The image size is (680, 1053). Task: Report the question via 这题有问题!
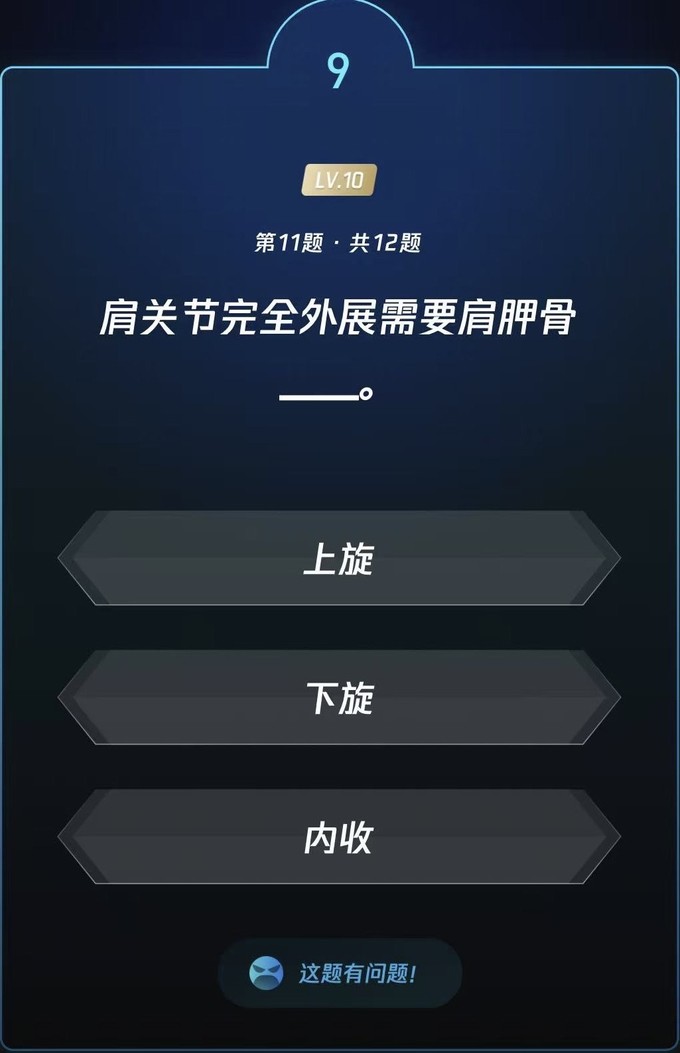(340, 972)
